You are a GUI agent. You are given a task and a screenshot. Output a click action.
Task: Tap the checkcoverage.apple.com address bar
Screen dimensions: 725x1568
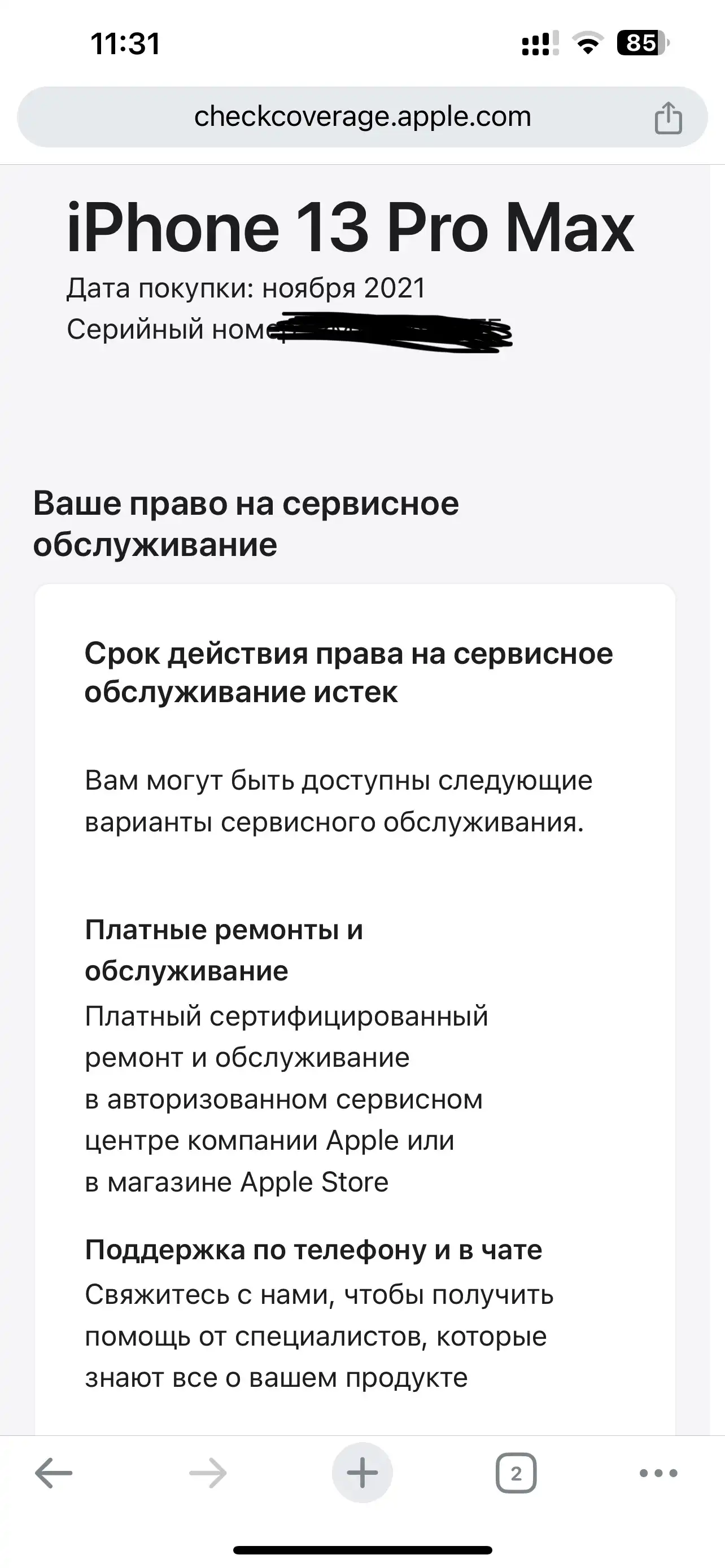pyautogui.click(x=362, y=117)
